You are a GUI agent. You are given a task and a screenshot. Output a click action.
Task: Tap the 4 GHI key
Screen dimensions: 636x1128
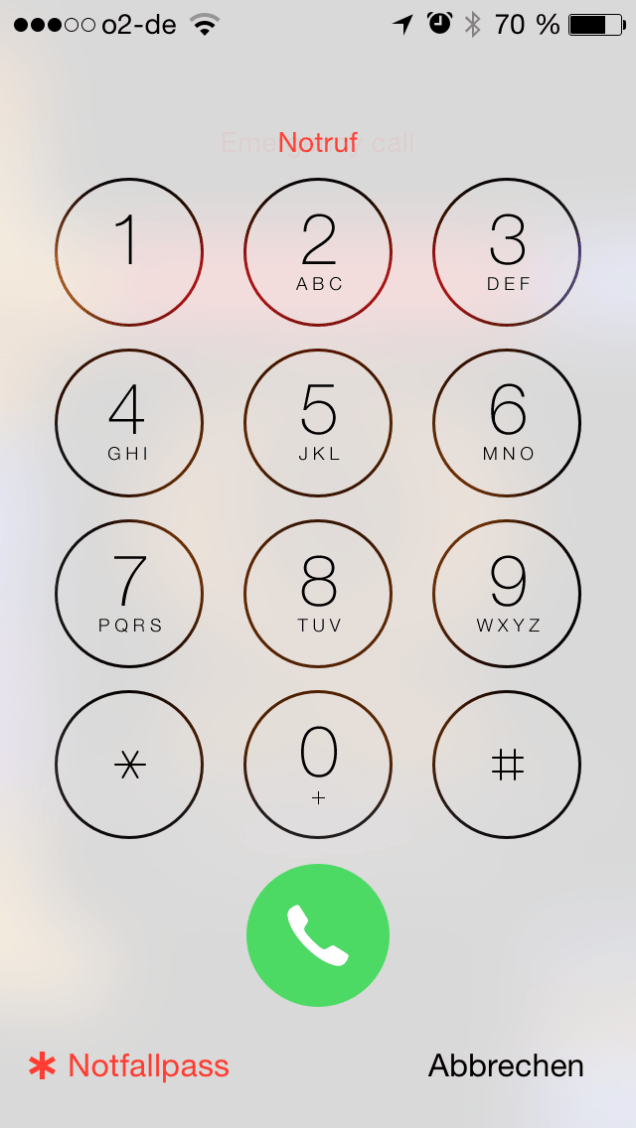click(129, 423)
